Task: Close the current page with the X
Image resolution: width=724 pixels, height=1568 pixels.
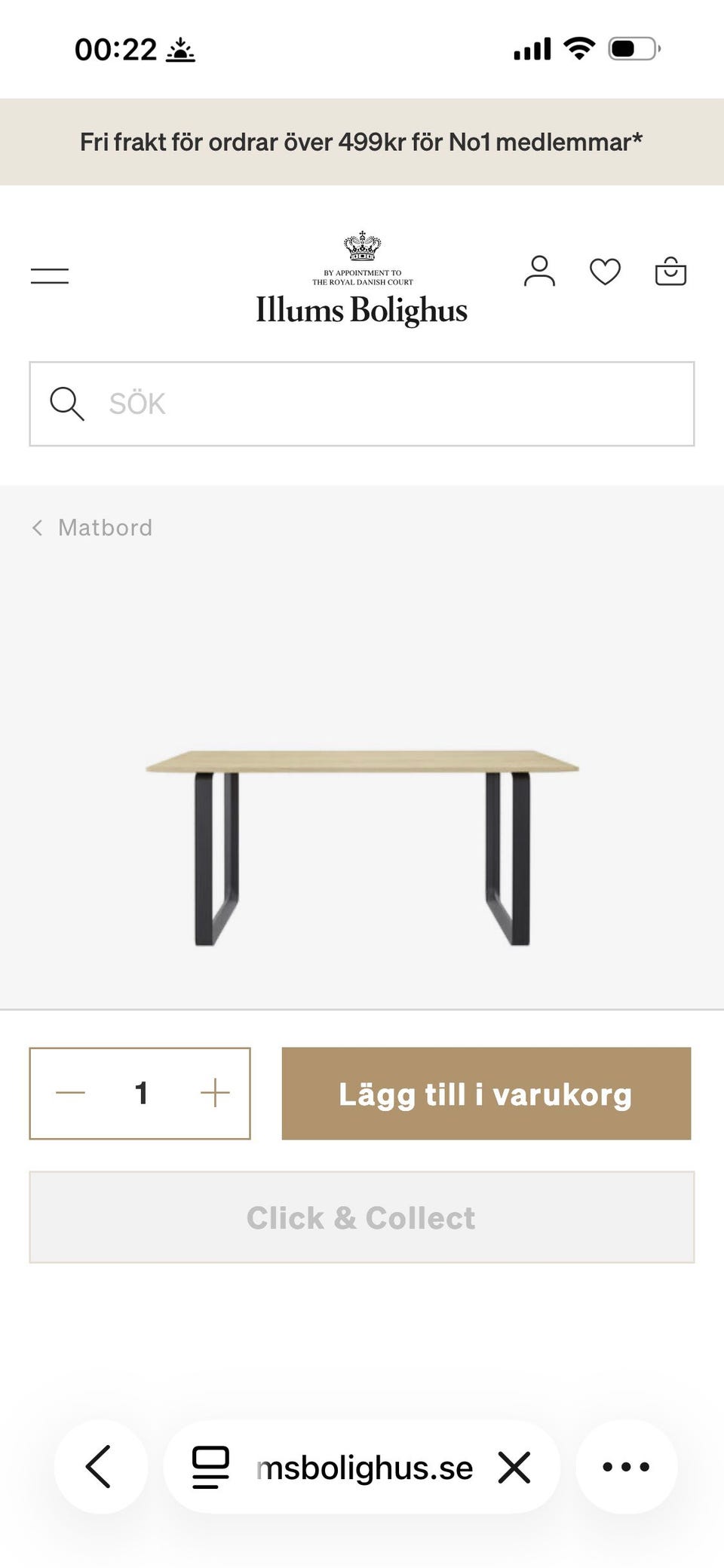Action: click(x=514, y=1466)
